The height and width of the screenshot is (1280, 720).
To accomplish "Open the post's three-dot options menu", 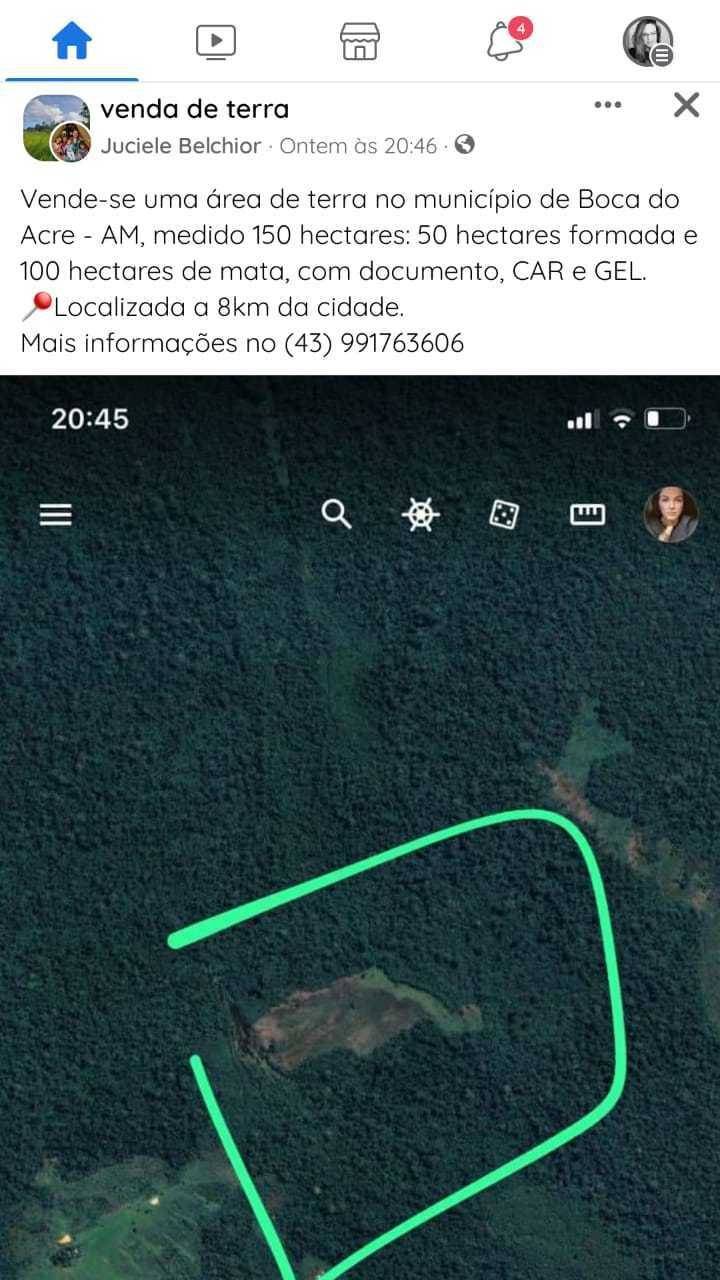I will (608, 105).
